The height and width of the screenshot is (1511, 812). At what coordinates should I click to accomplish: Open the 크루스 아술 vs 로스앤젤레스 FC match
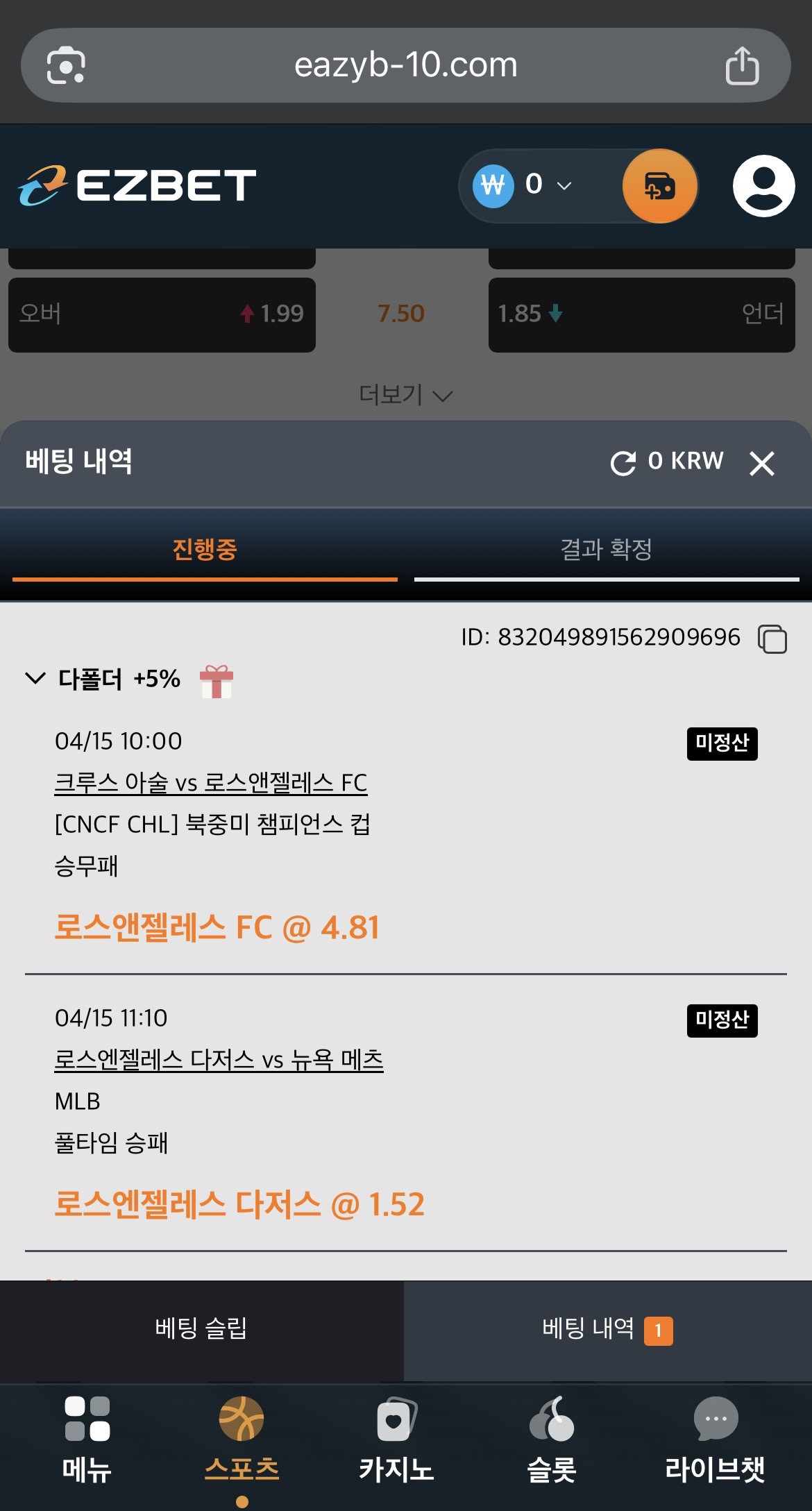pyautogui.click(x=210, y=783)
